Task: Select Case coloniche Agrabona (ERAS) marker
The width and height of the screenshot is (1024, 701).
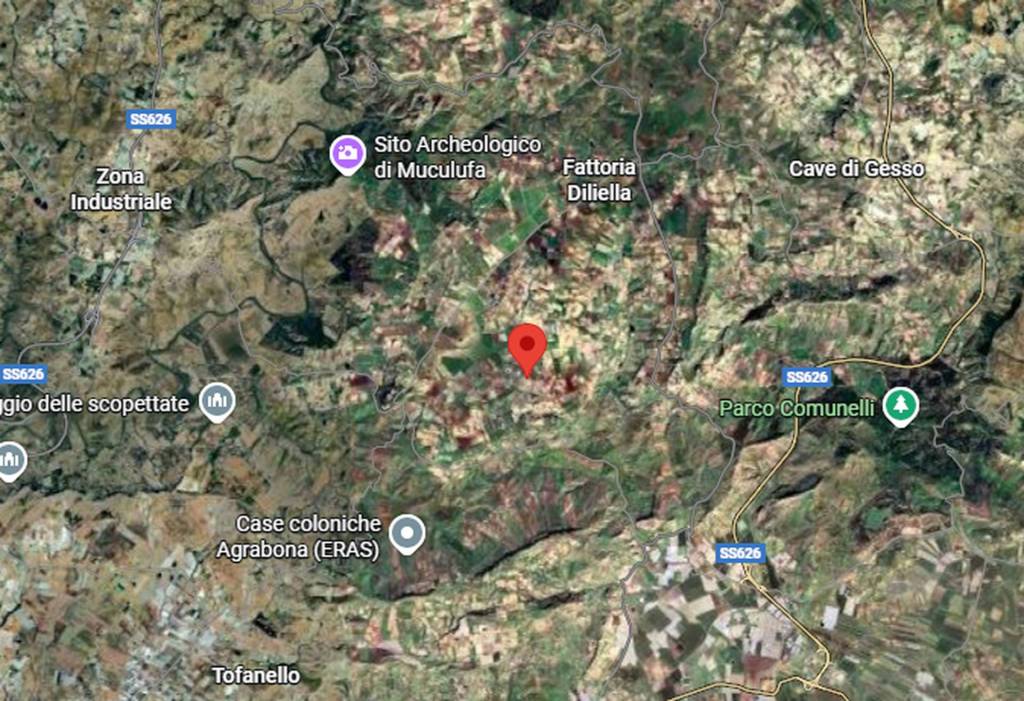Action: click(406, 533)
